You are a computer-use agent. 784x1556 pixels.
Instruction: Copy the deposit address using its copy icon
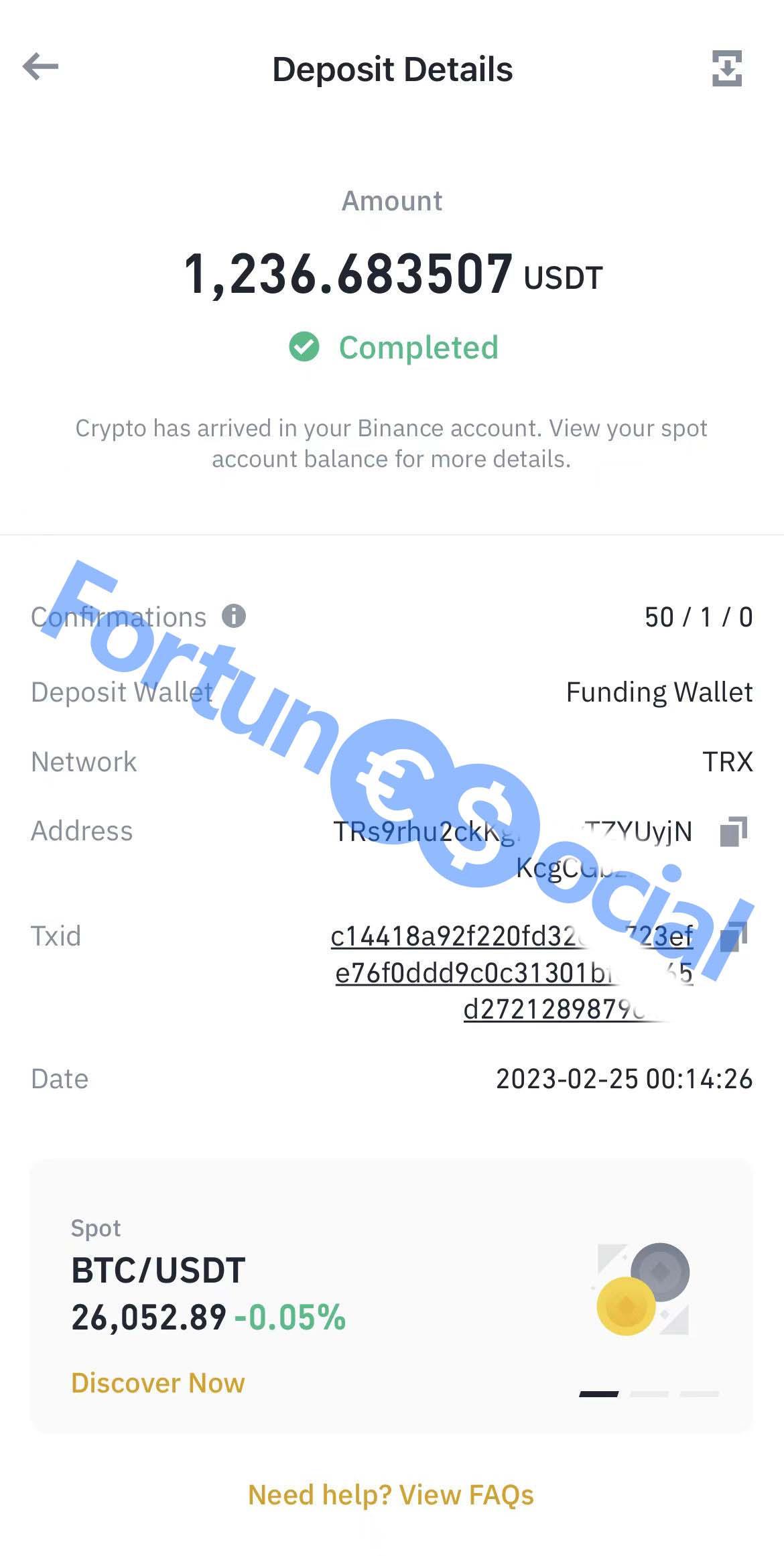(x=734, y=831)
